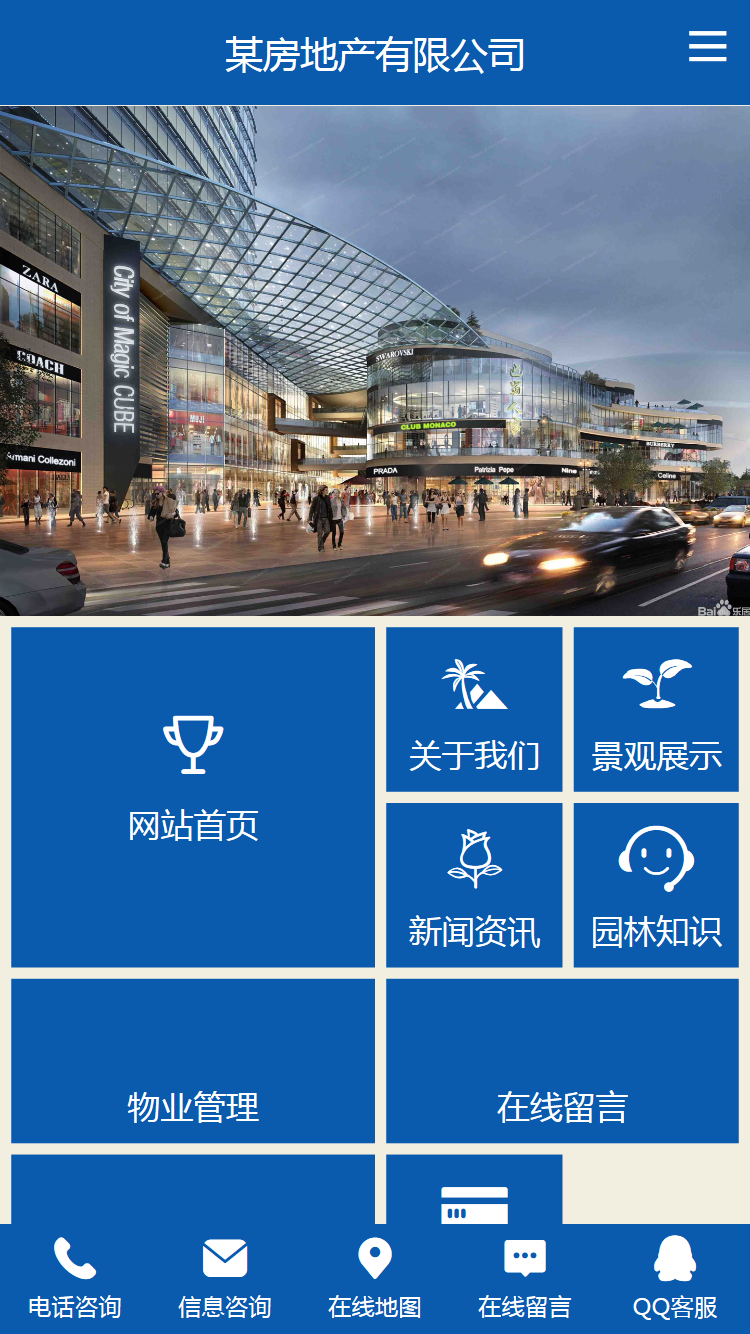The width and height of the screenshot is (750, 1334).
Task: Open the 在线留言 grid tile
Action: [x=562, y=1061]
